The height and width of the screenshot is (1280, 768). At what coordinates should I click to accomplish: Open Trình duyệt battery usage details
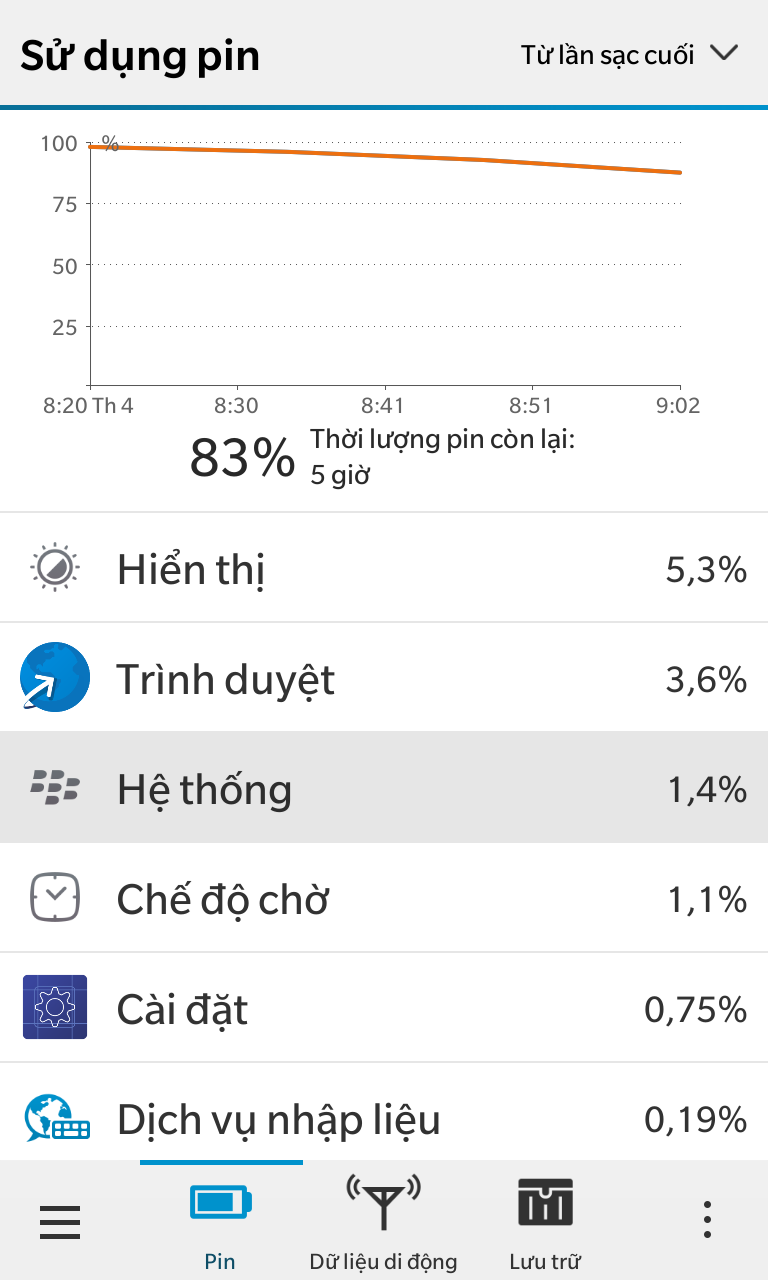click(x=384, y=679)
